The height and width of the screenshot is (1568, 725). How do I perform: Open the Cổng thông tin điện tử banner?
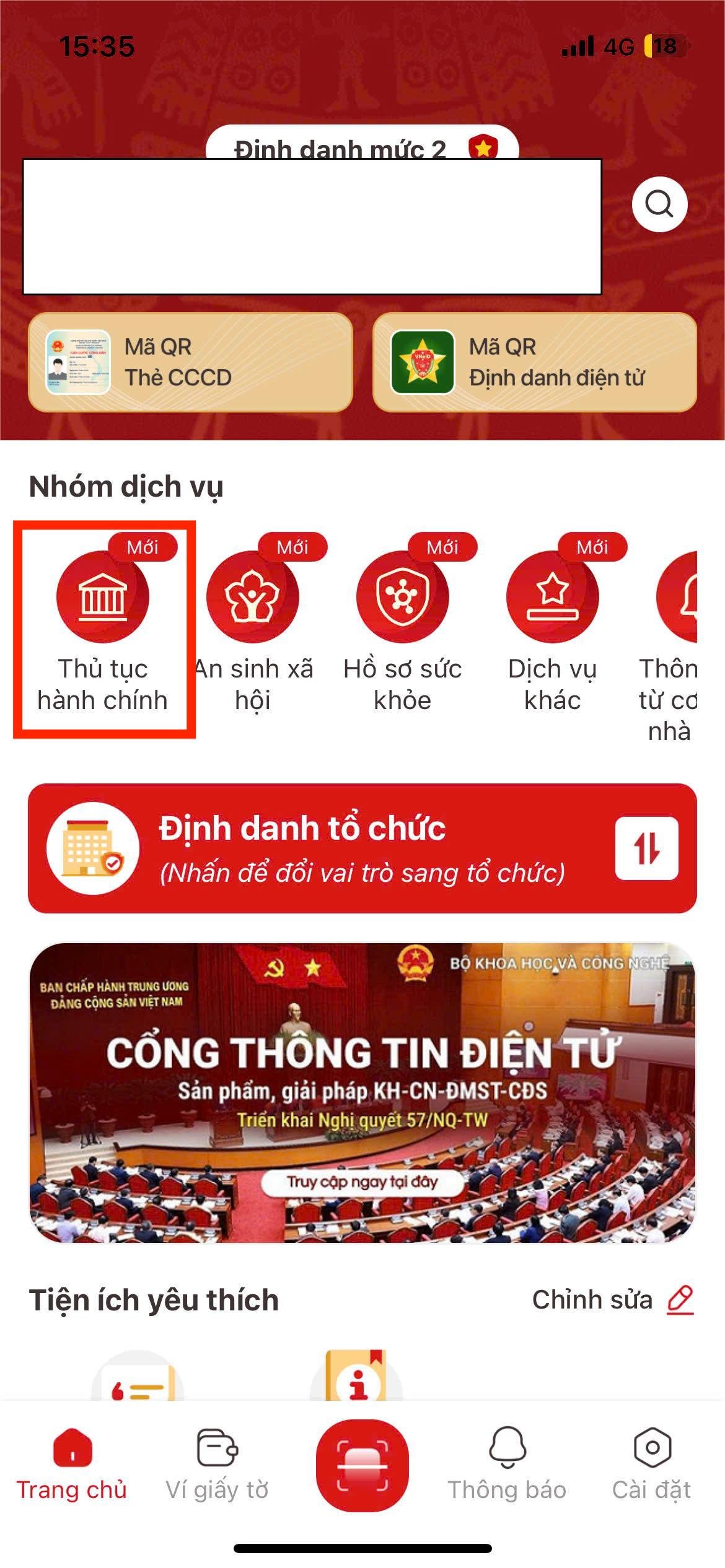pos(362,1092)
